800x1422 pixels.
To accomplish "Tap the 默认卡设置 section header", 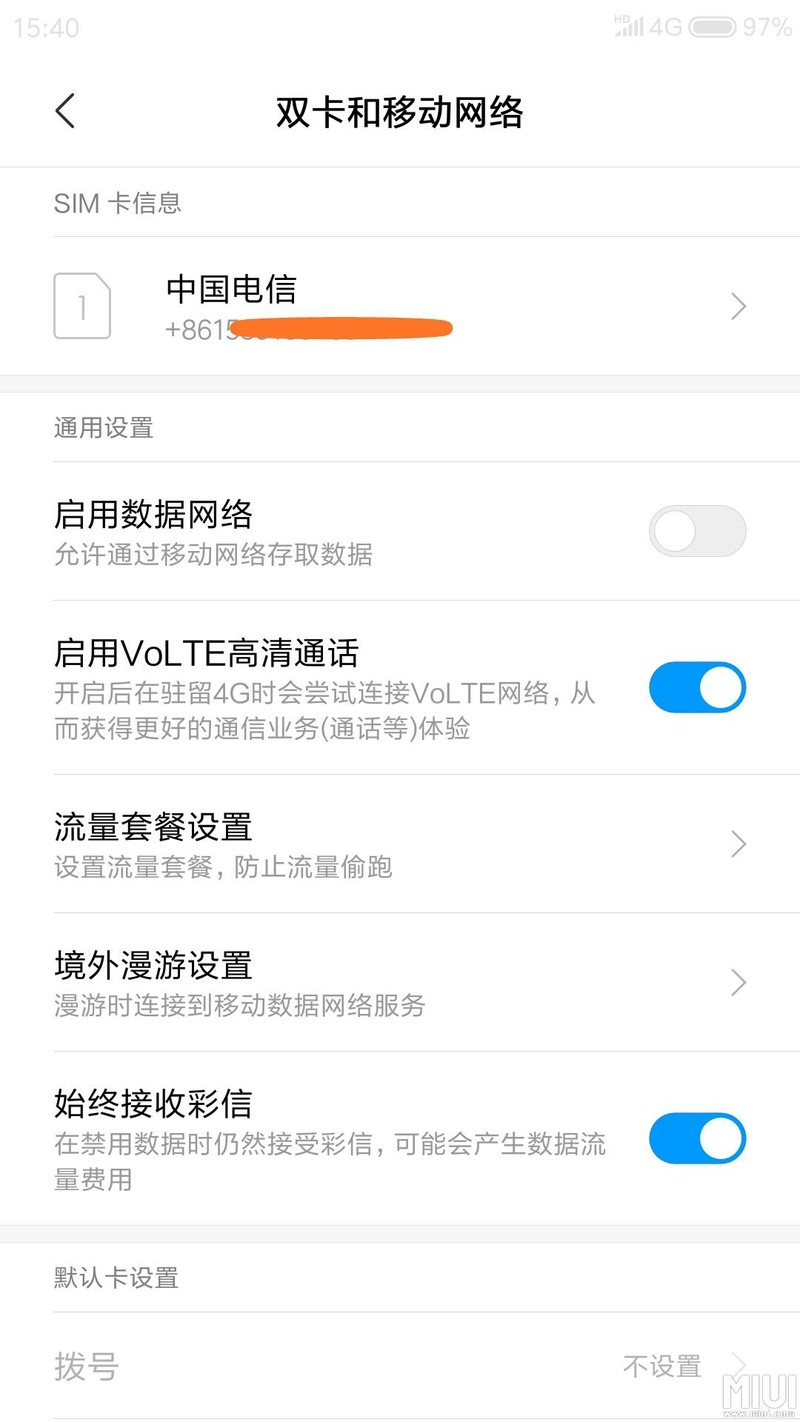I will pos(115,1278).
